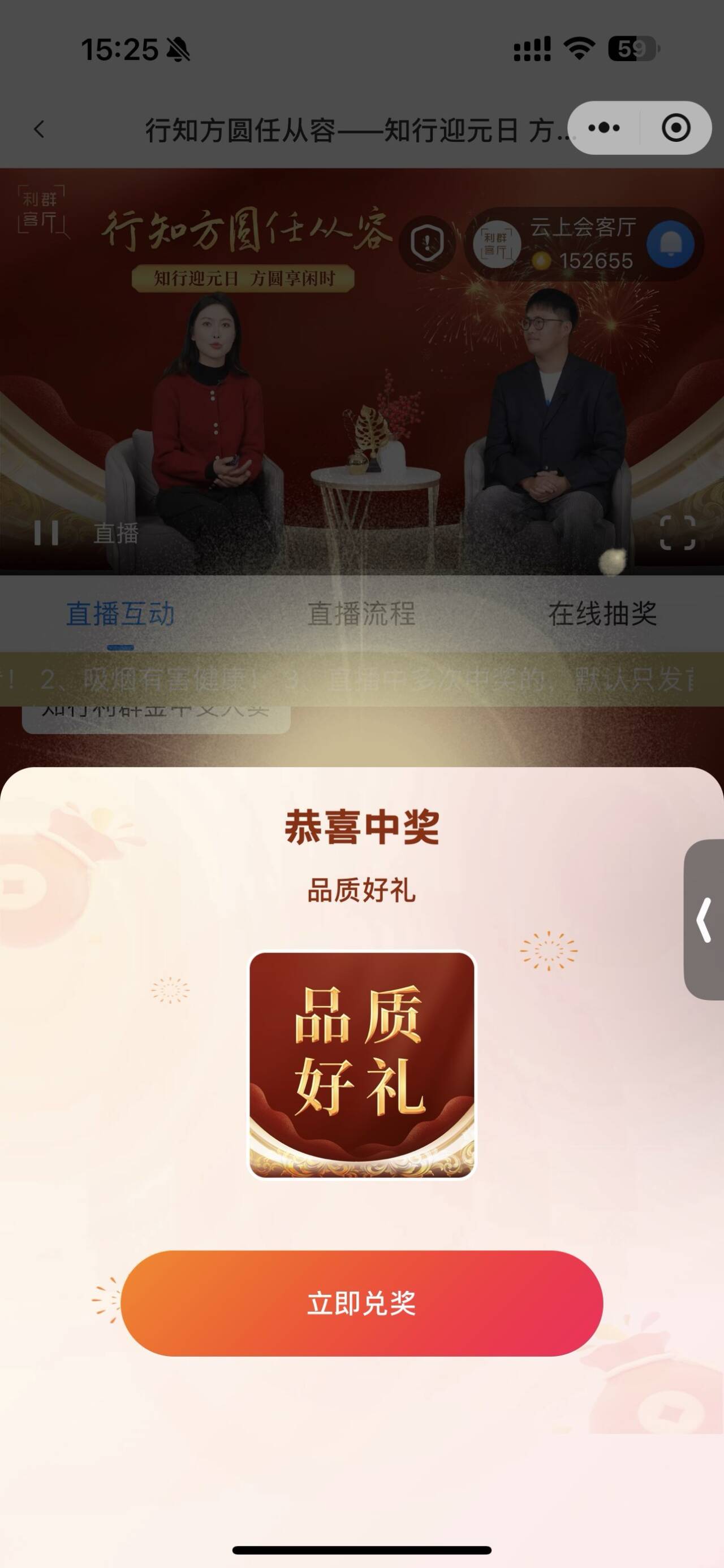The image size is (724, 1568).
Task: Open the mini program more-options menu
Action: pyautogui.click(x=604, y=128)
